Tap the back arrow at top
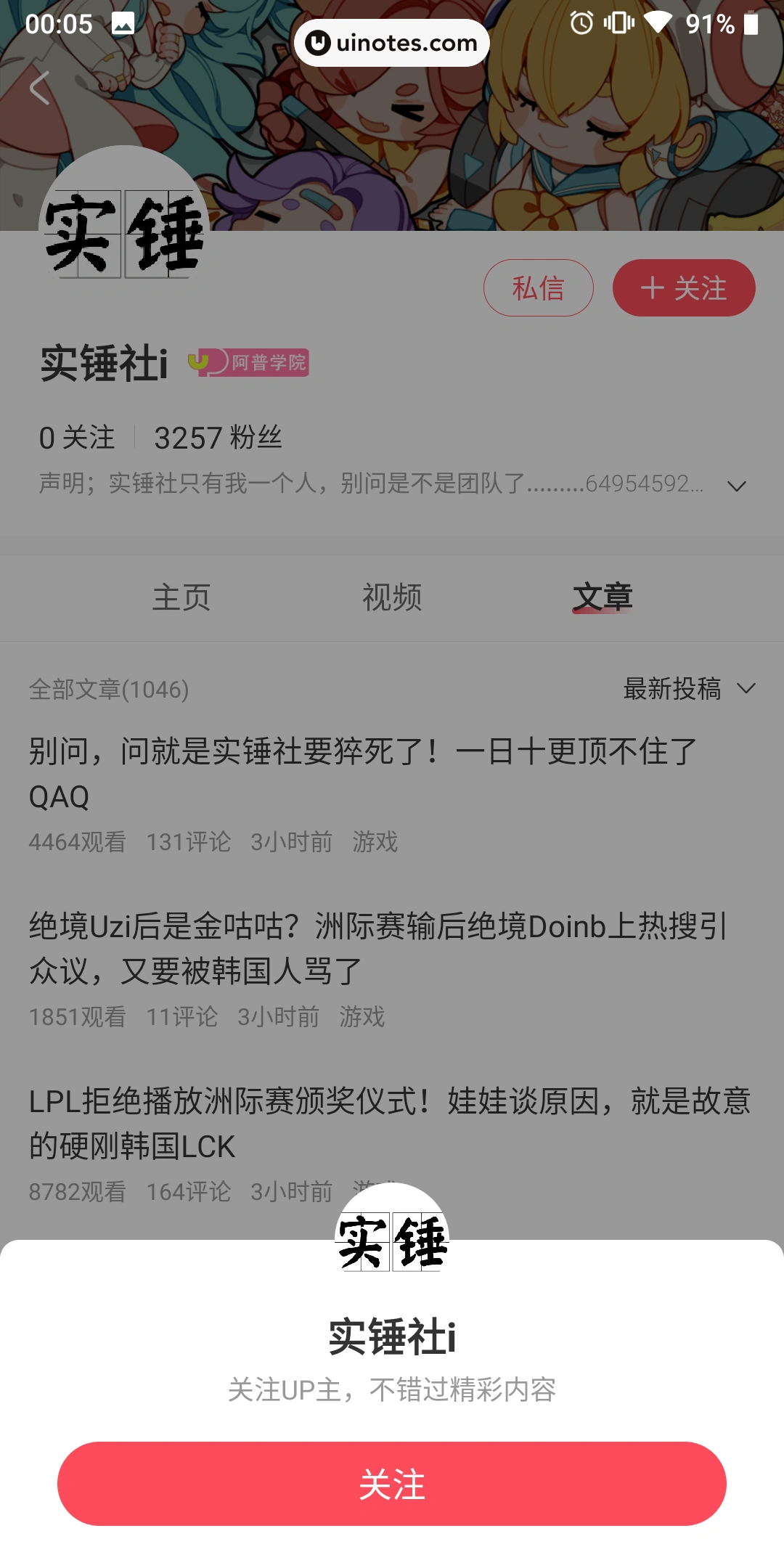 (40, 88)
